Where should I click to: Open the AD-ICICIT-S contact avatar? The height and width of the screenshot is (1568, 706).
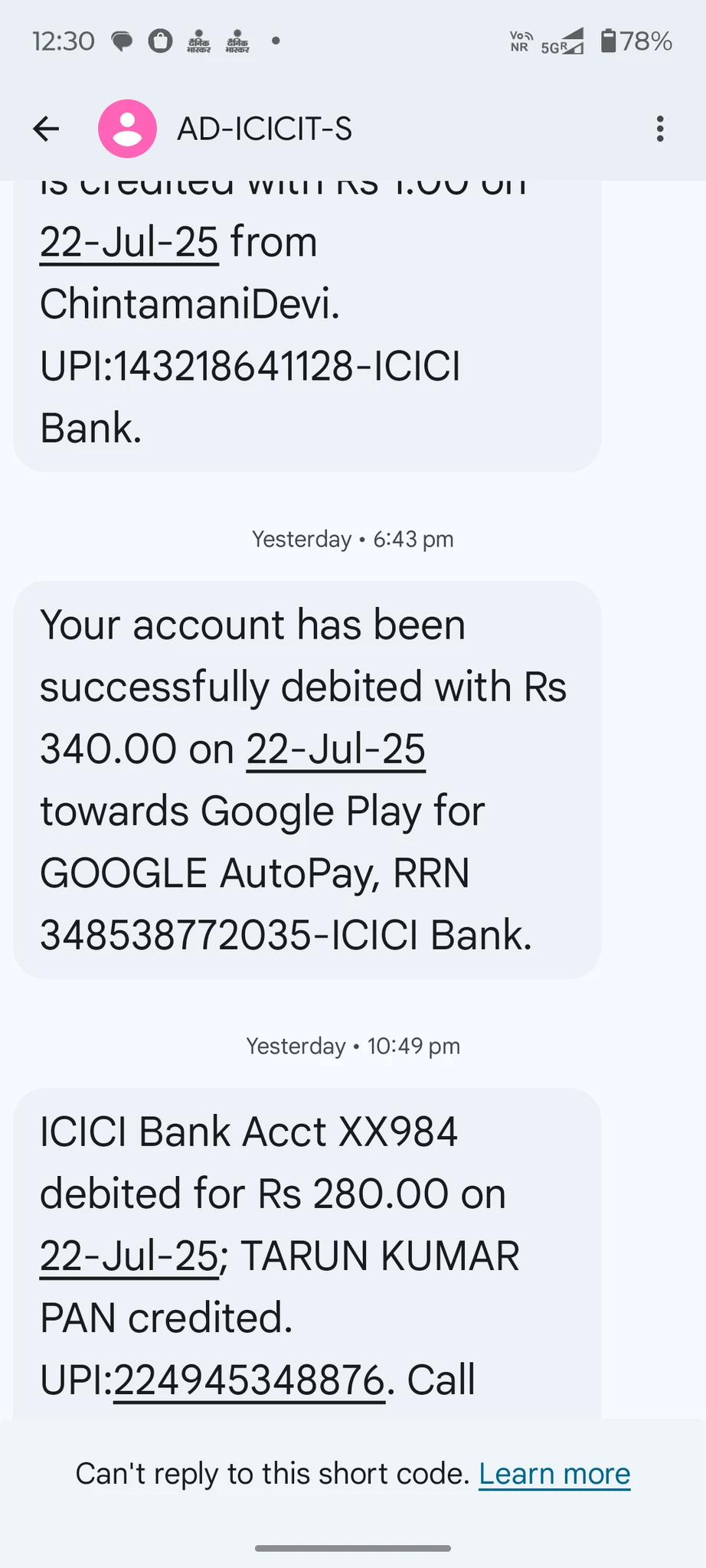[x=127, y=129]
